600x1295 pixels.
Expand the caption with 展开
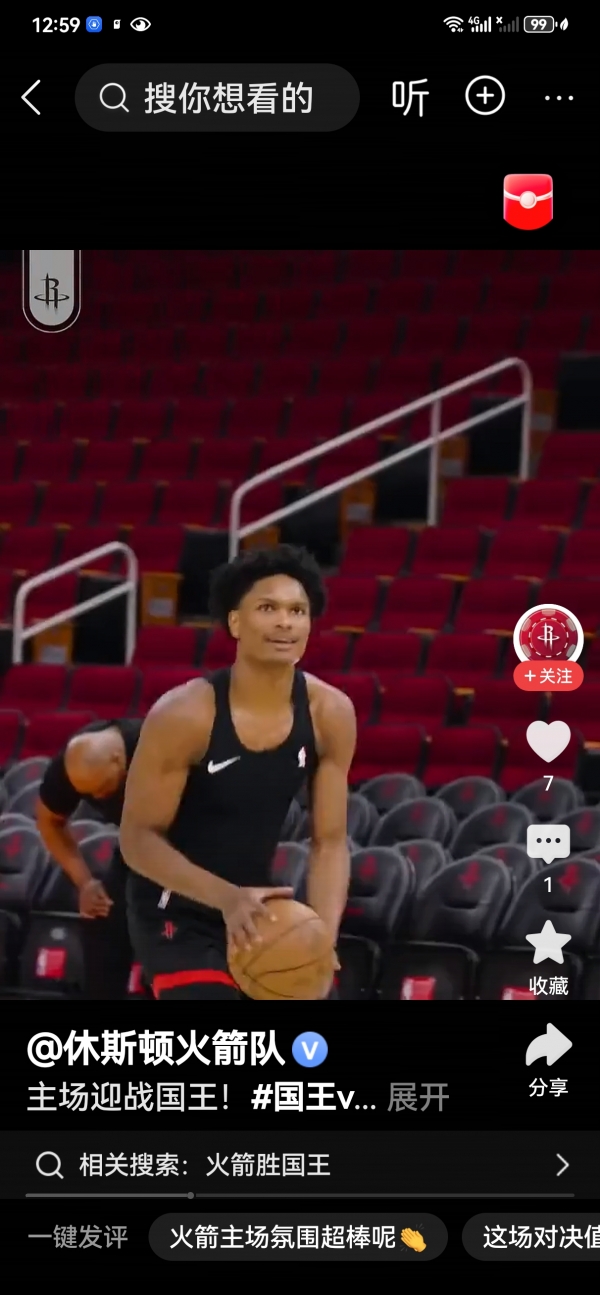coord(418,1097)
